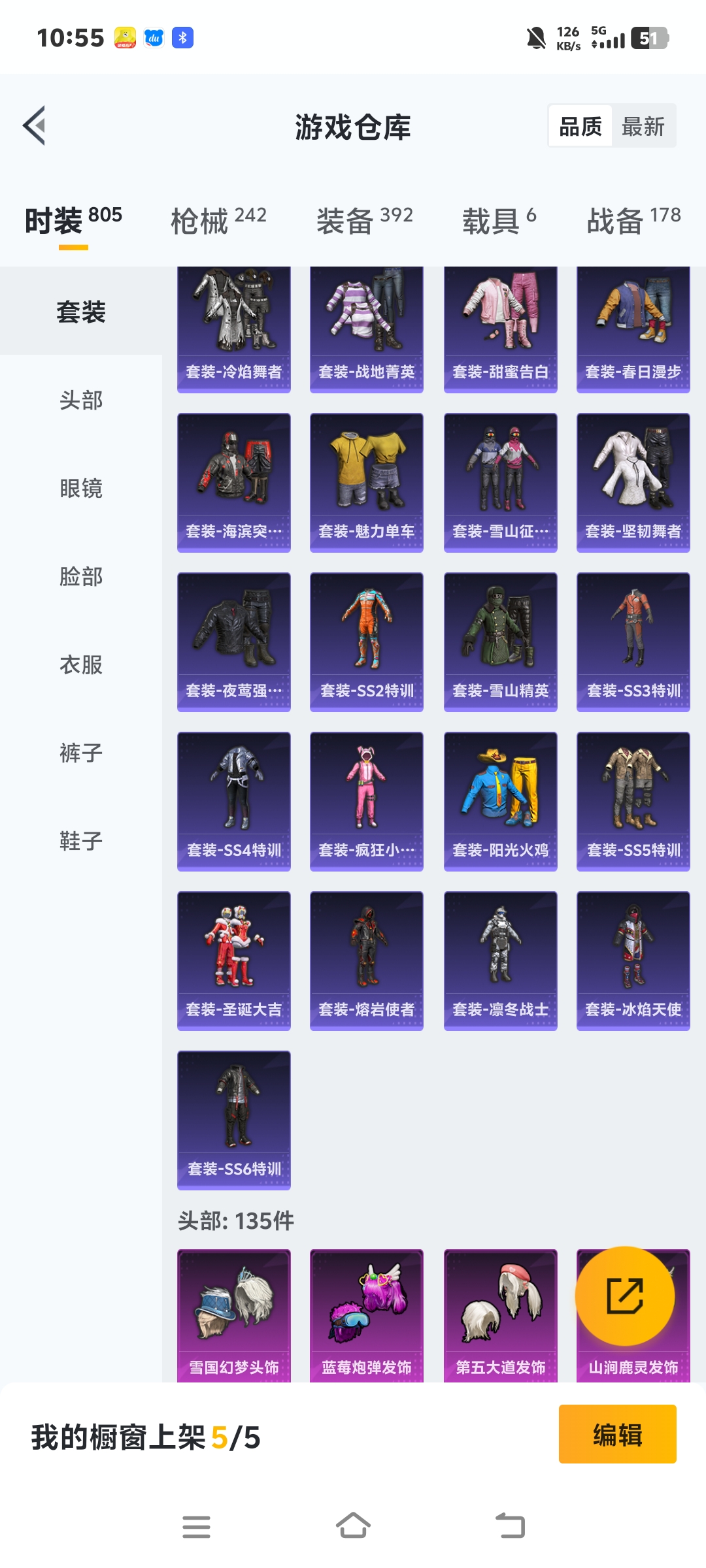The height and width of the screenshot is (1568, 706).
Task: Switch to the 枪械 tab
Action: (218, 221)
